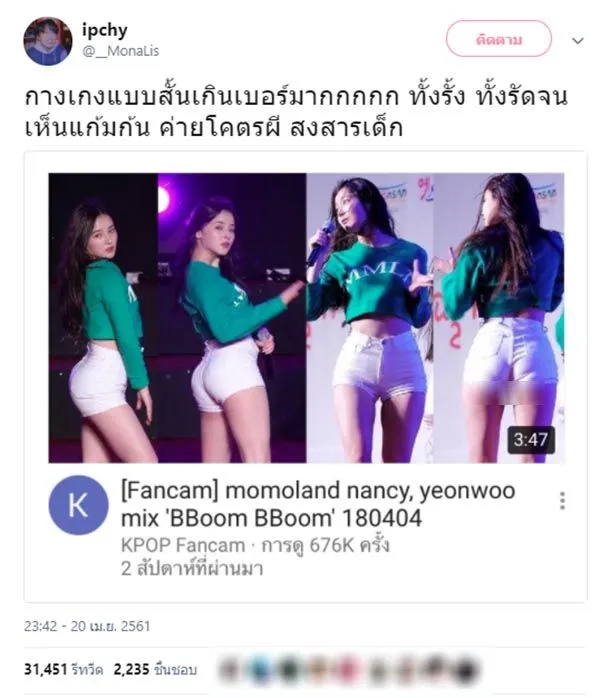Tap the ติดตาม follow button
The height and width of the screenshot is (698, 600).
click(499, 40)
